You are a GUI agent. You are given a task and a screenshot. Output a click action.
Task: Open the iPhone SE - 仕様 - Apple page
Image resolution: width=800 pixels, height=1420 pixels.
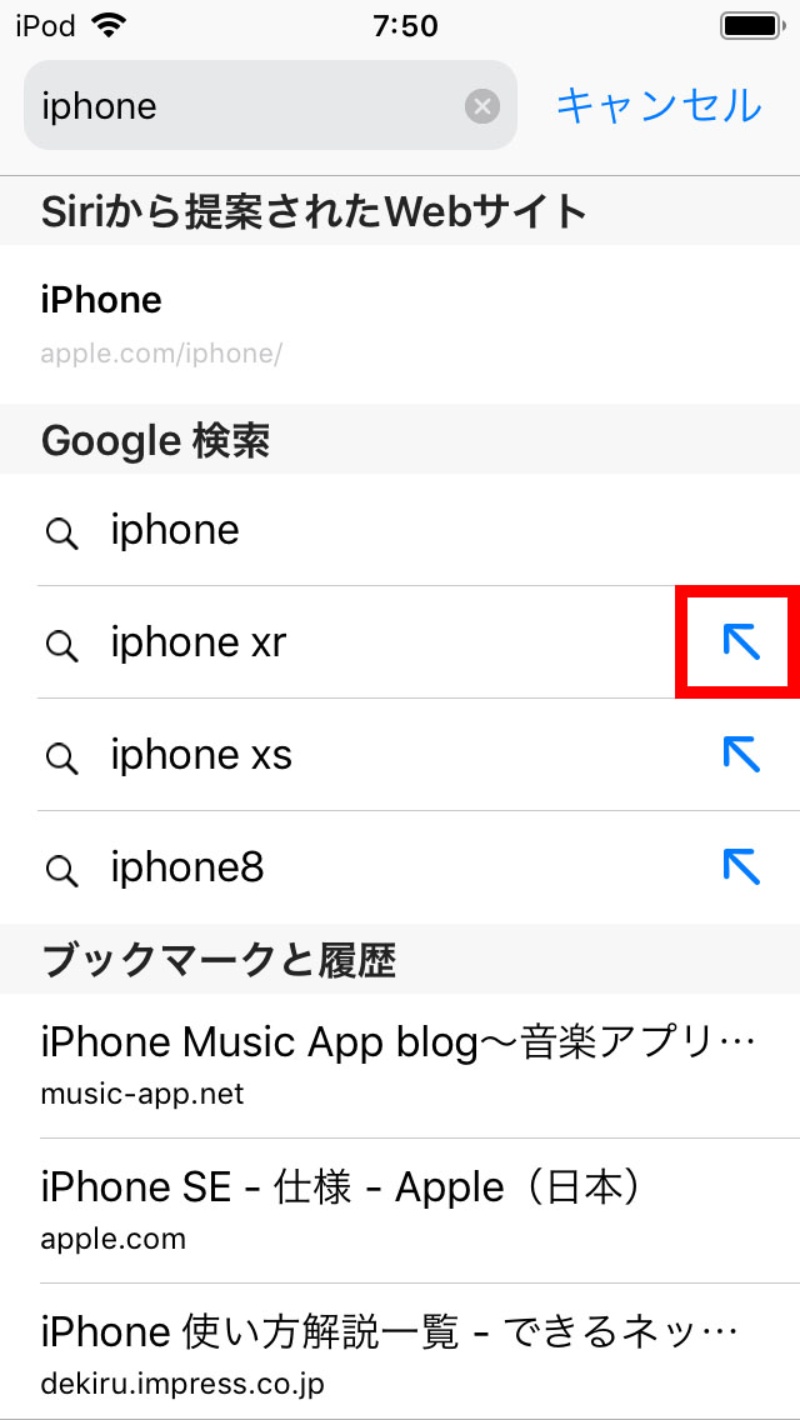[398, 1209]
